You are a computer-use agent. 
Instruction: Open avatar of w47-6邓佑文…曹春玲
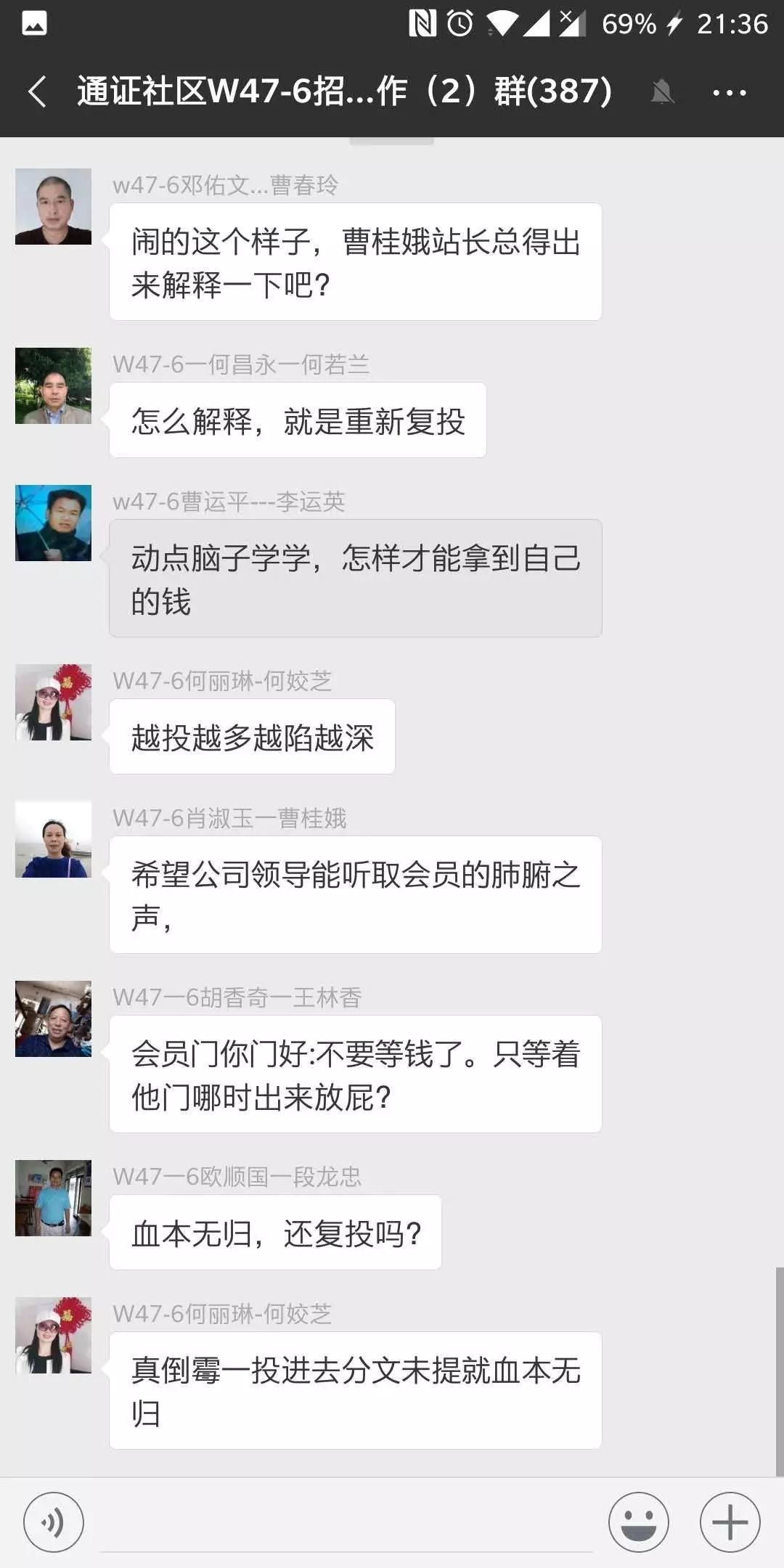pos(53,207)
